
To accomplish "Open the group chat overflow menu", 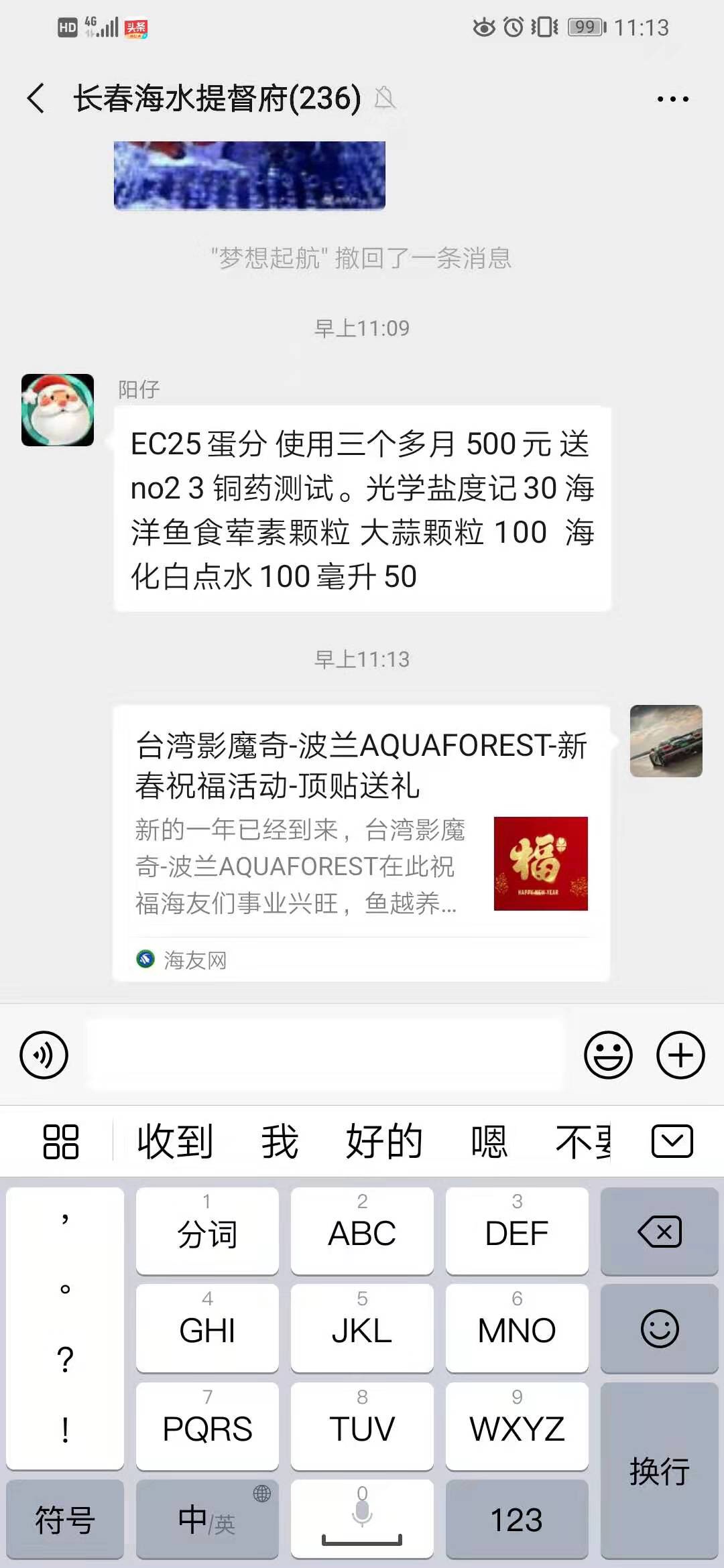I will (x=672, y=99).
